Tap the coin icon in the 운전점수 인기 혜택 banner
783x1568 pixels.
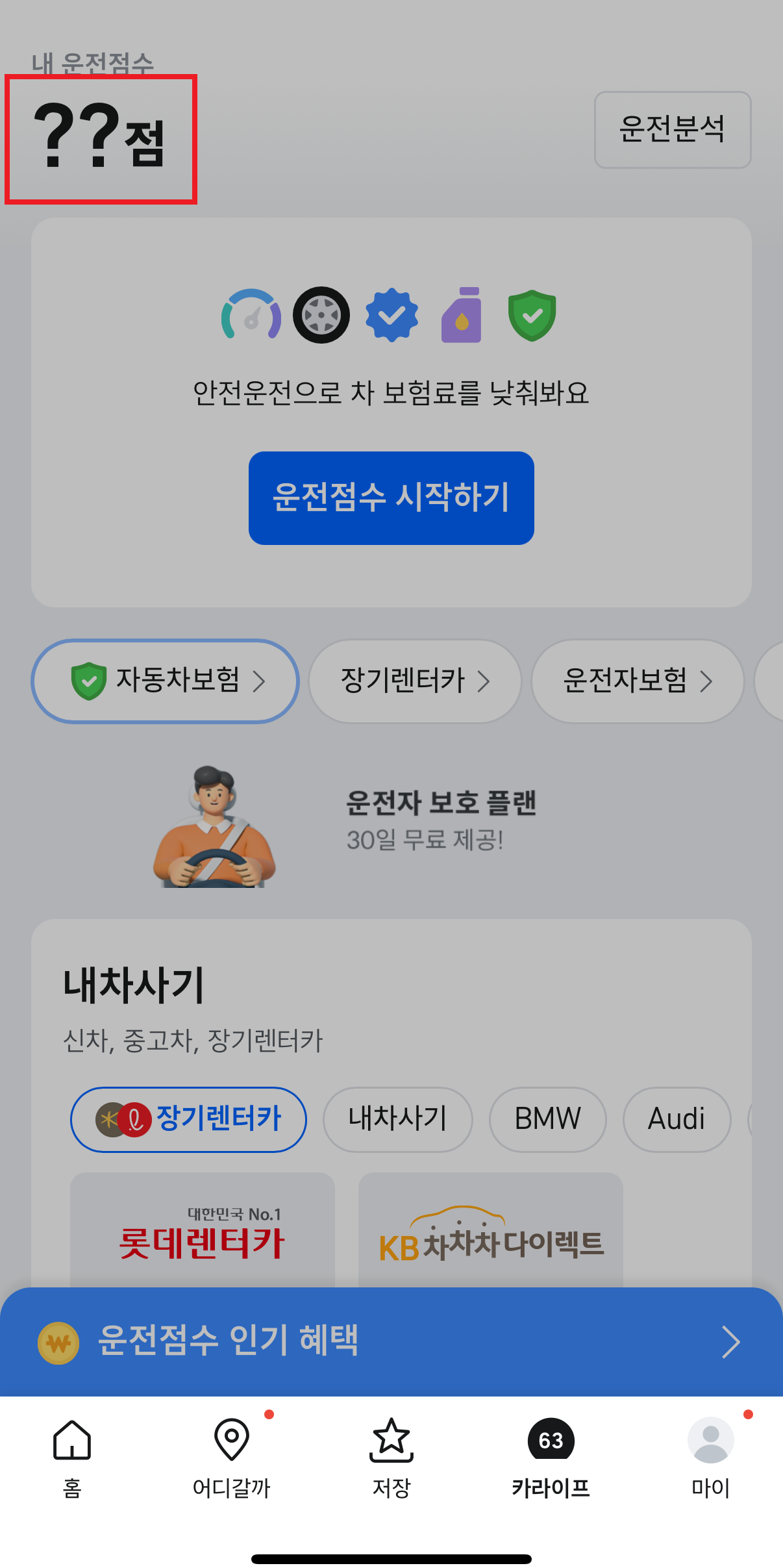[x=57, y=1343]
